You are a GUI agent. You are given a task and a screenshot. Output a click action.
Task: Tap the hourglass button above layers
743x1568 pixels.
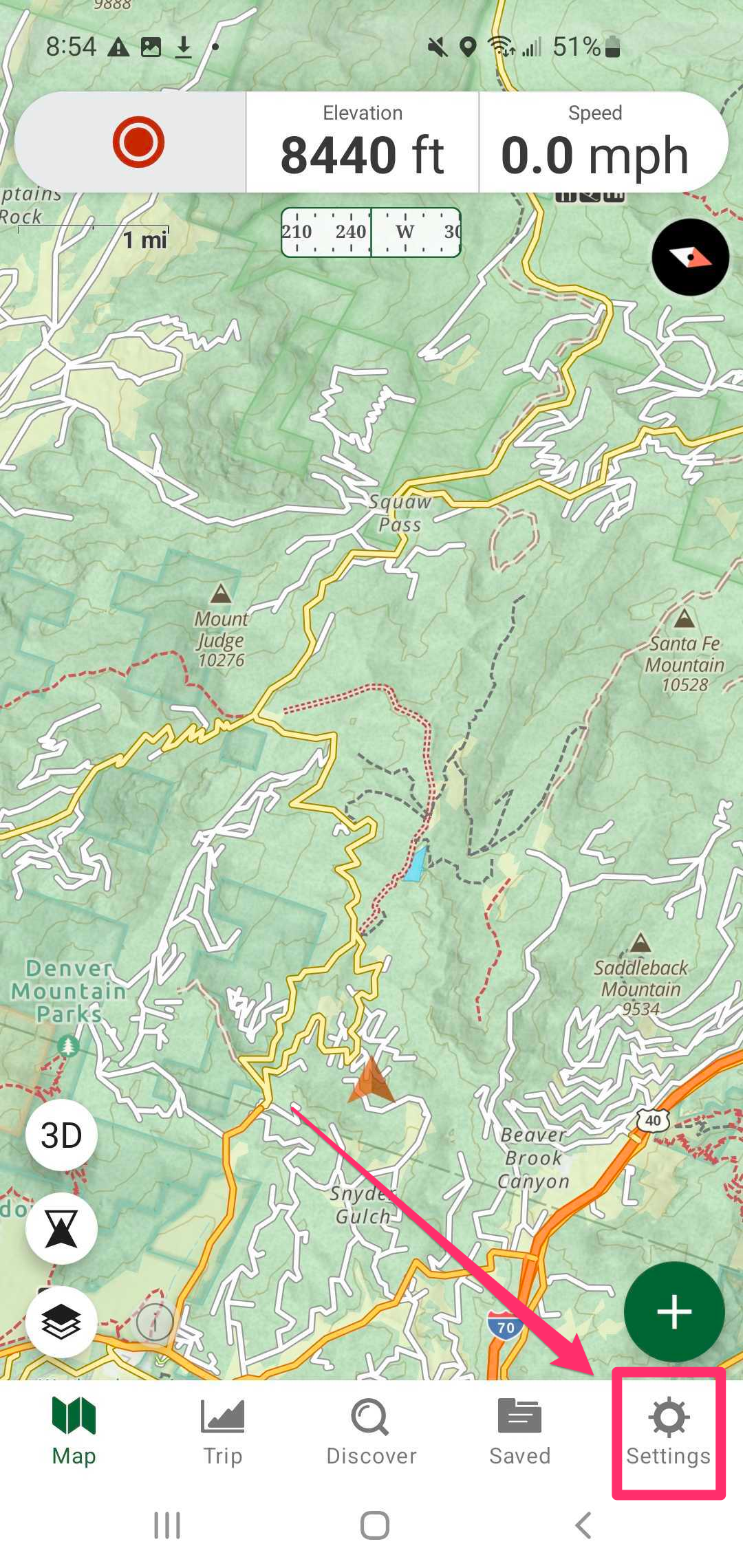click(x=61, y=1228)
